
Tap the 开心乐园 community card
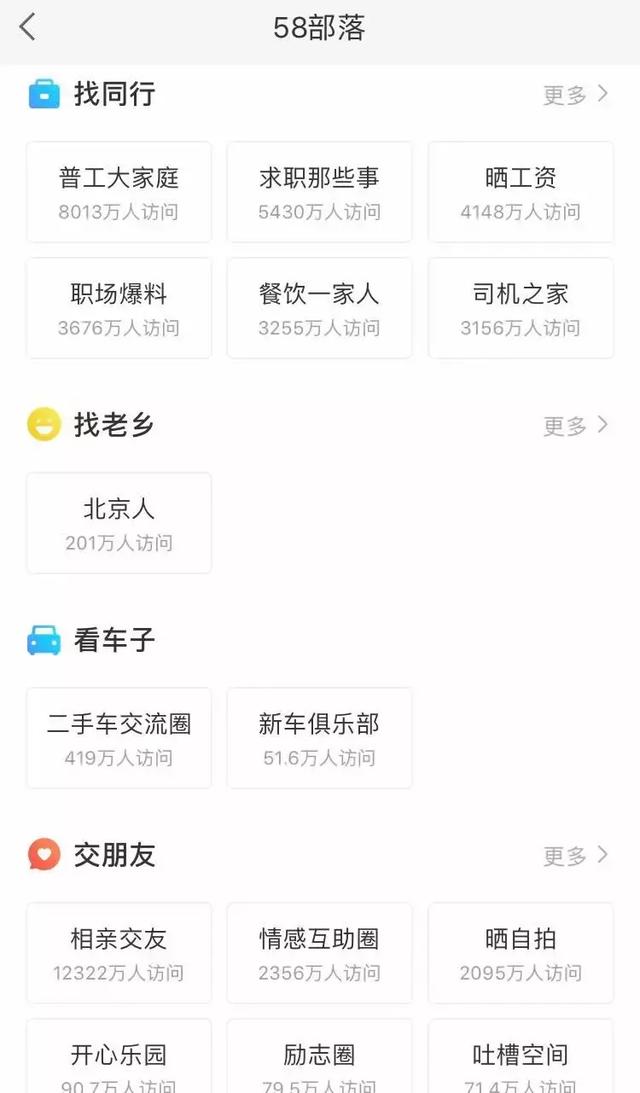pos(119,1058)
